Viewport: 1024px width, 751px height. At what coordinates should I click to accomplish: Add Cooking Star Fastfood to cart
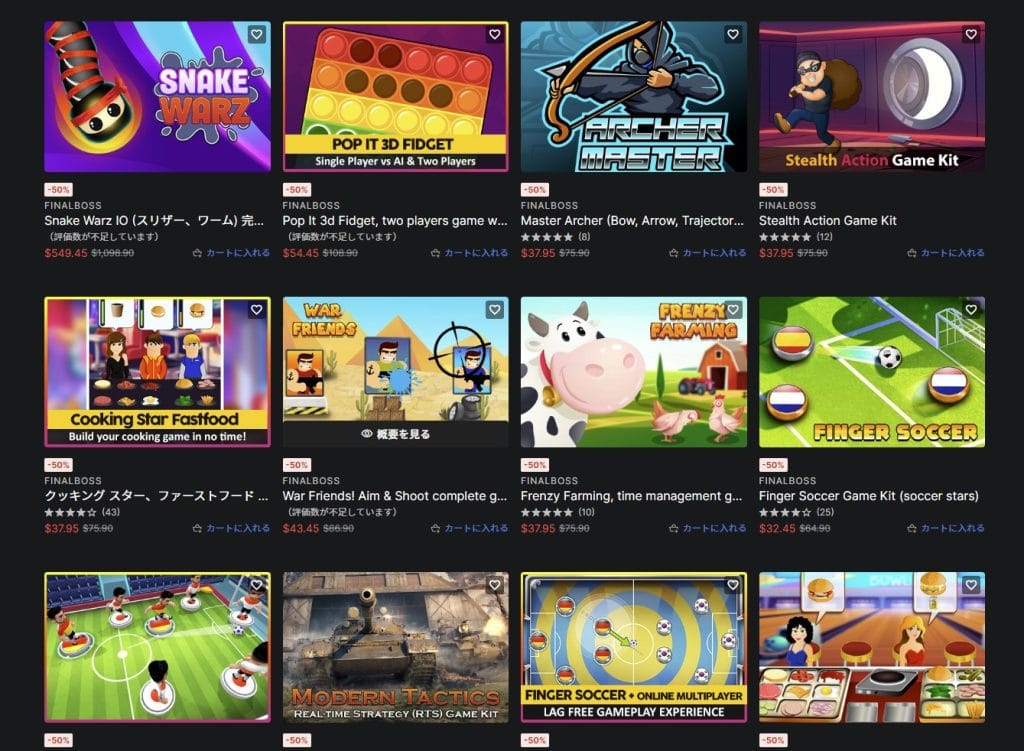231,528
